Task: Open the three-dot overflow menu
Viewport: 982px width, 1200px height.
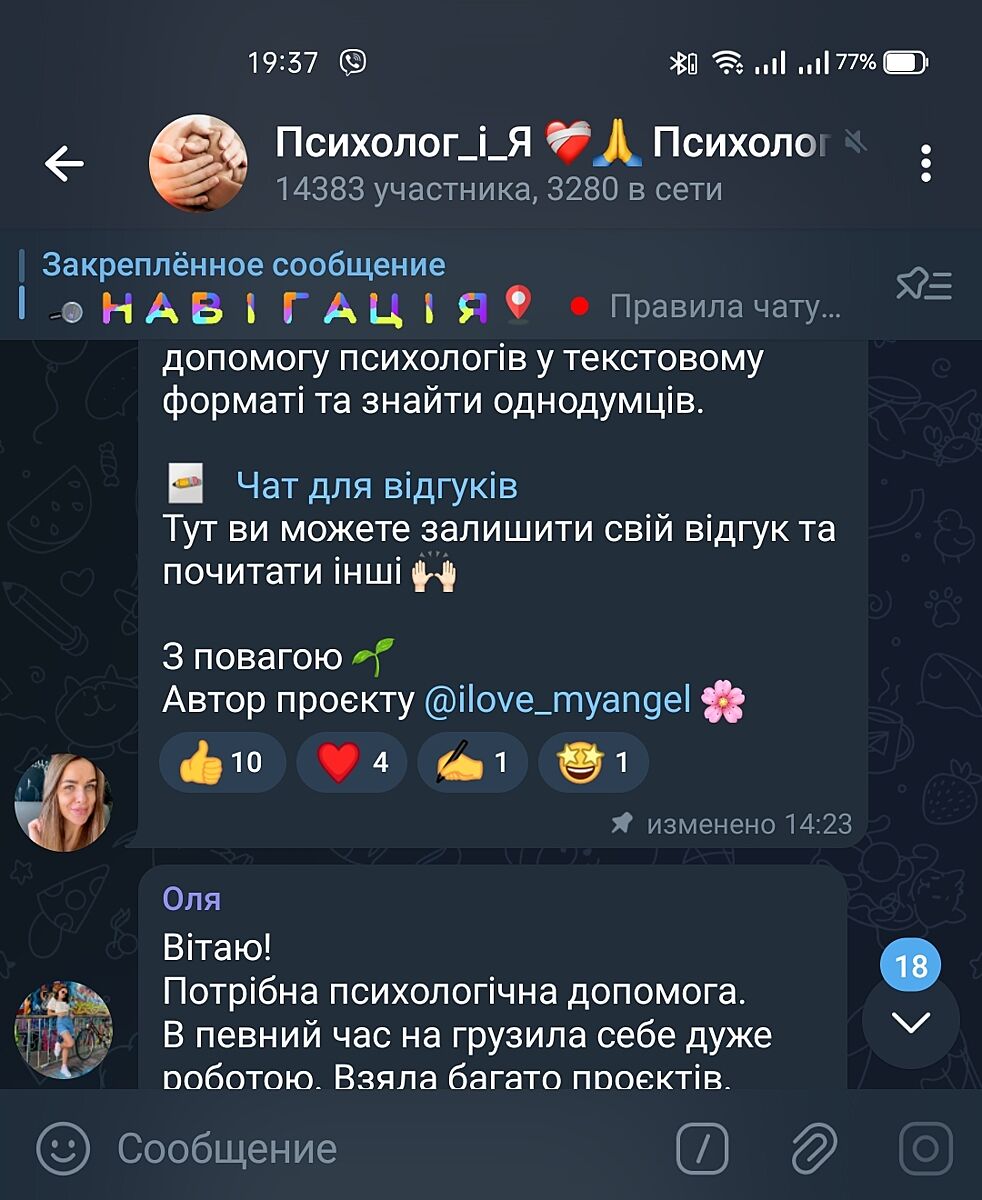Action: (x=926, y=164)
